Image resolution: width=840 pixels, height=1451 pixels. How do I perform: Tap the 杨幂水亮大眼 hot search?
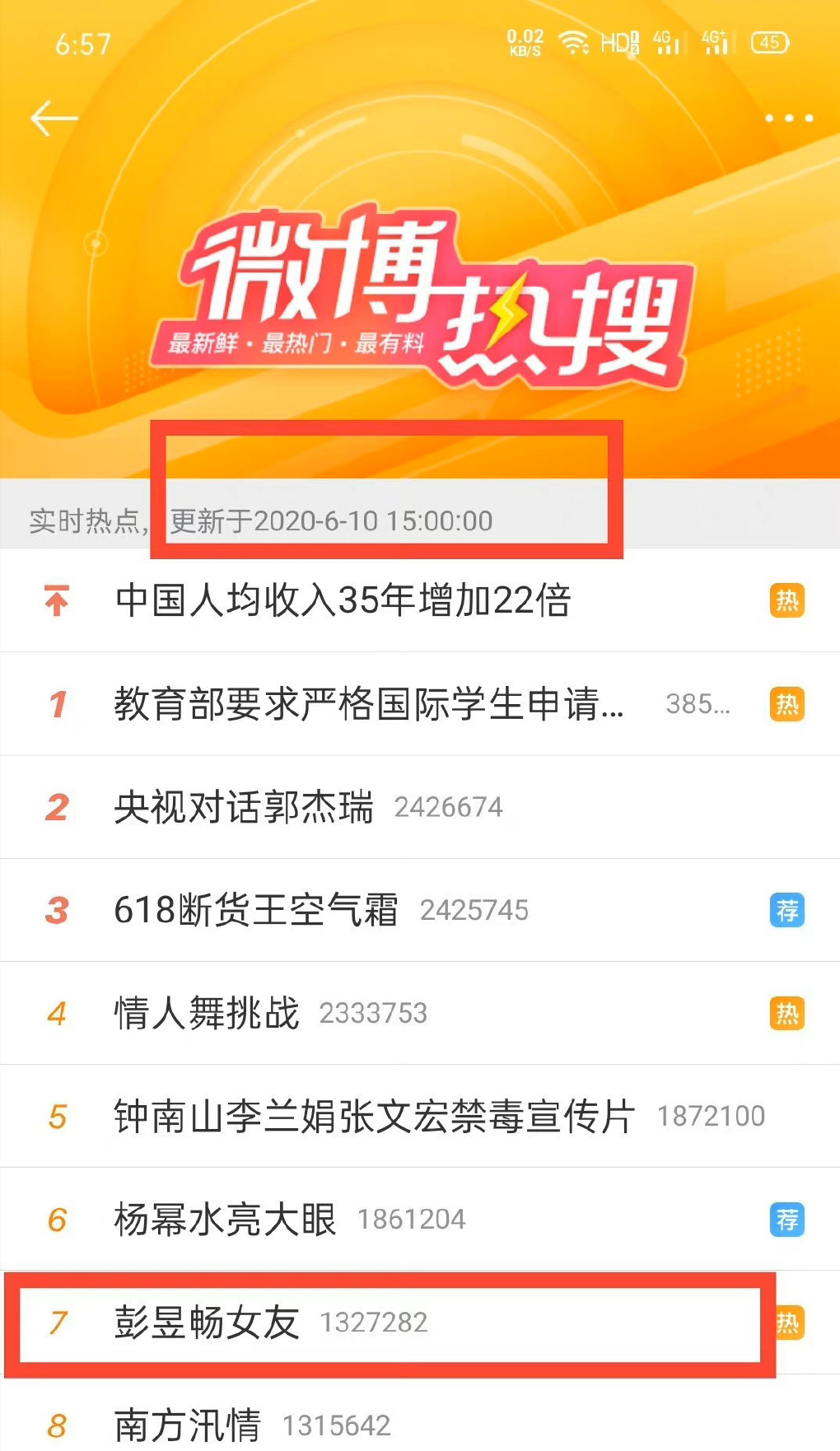[225, 1219]
